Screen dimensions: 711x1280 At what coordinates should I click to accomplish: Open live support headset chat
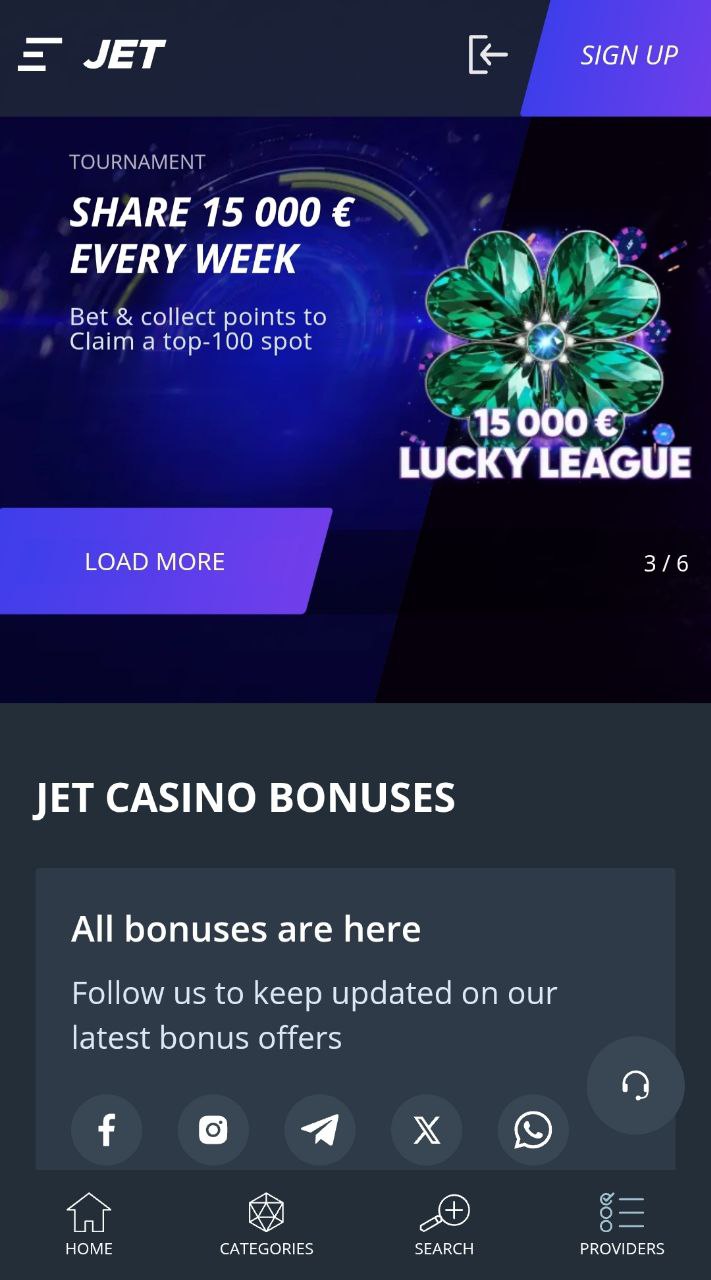tap(636, 1085)
